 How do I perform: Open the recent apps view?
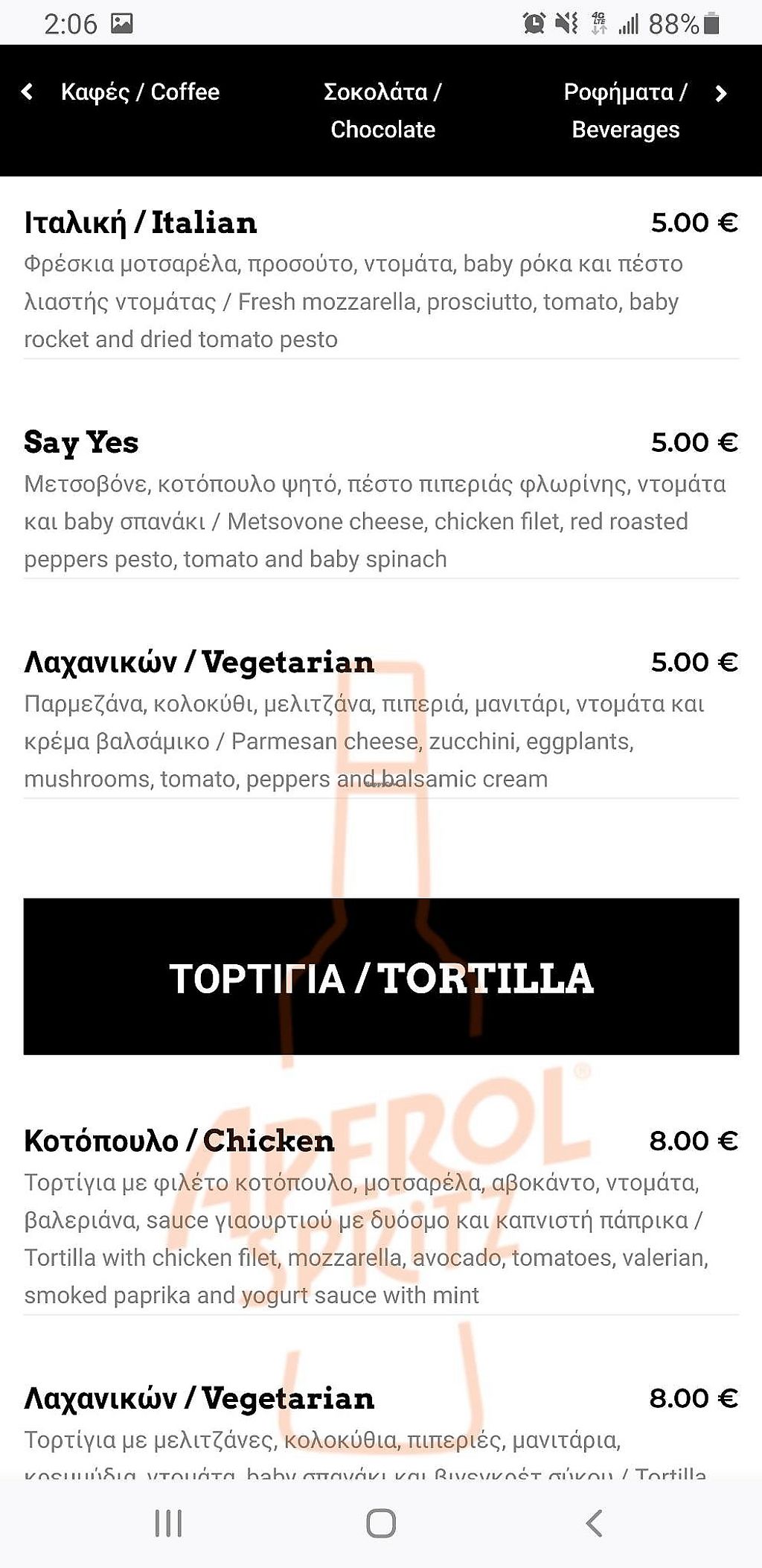[x=168, y=1523]
